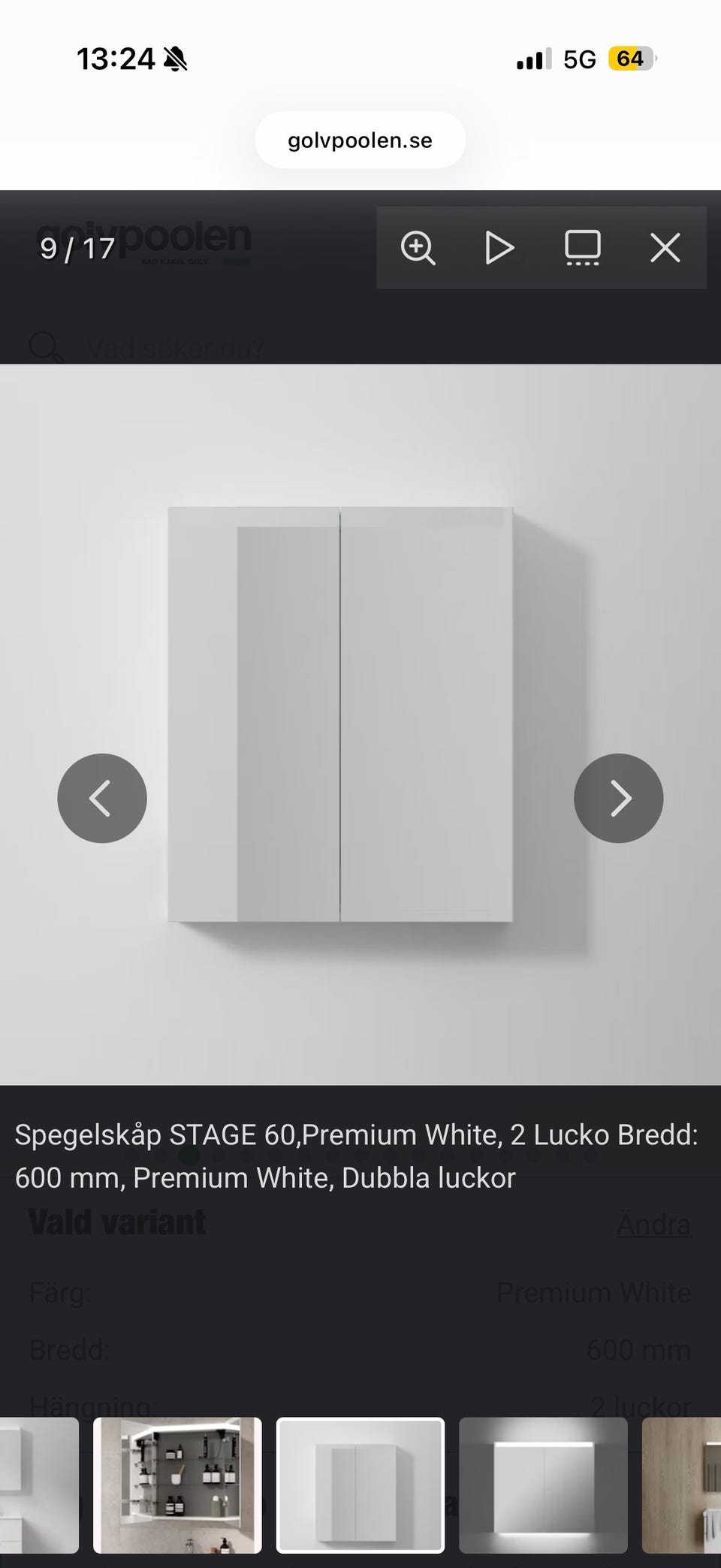Start the gallery slideshow
721x1568 pixels.
(x=499, y=247)
